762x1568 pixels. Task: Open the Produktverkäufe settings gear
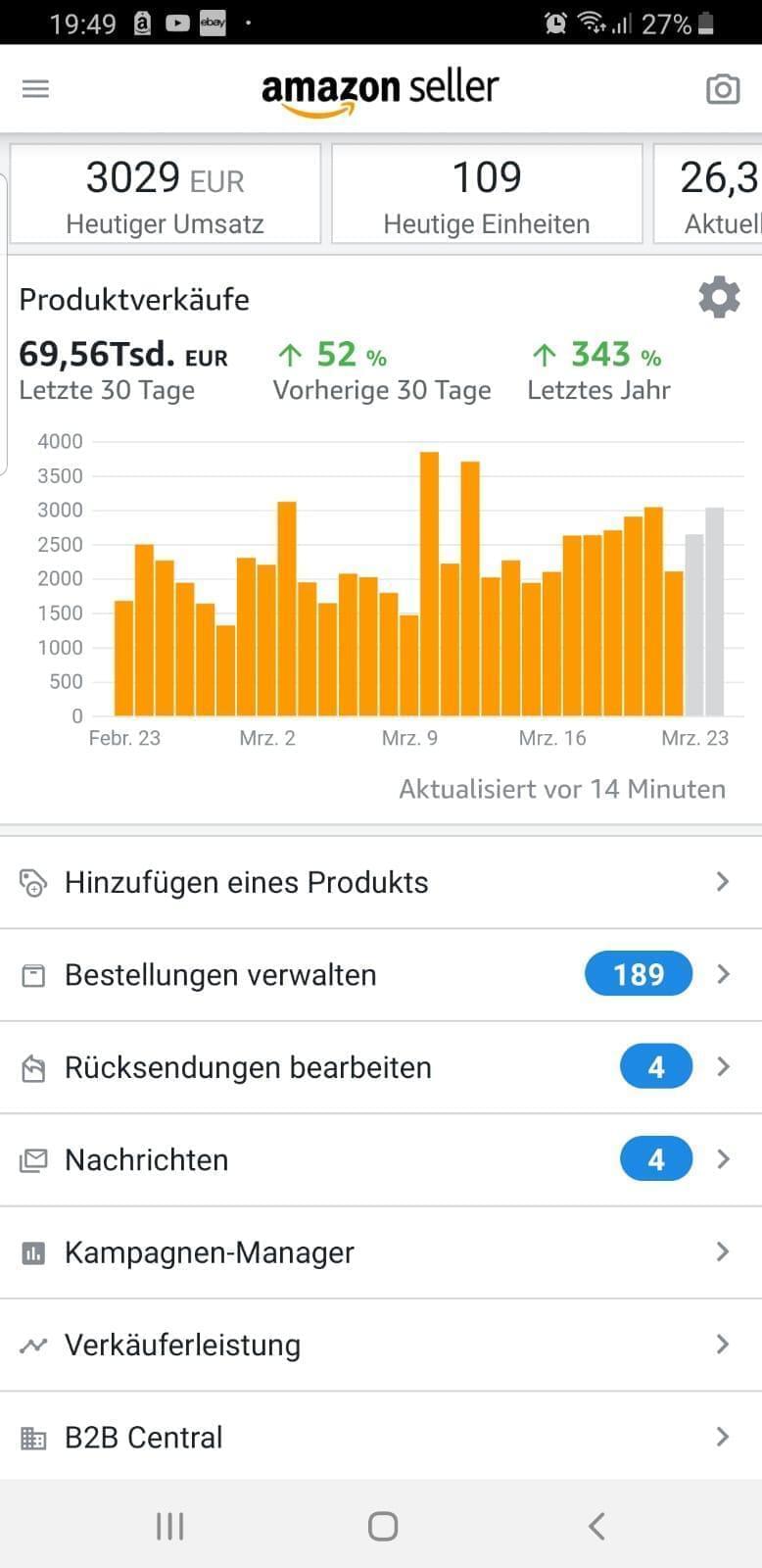(x=719, y=297)
